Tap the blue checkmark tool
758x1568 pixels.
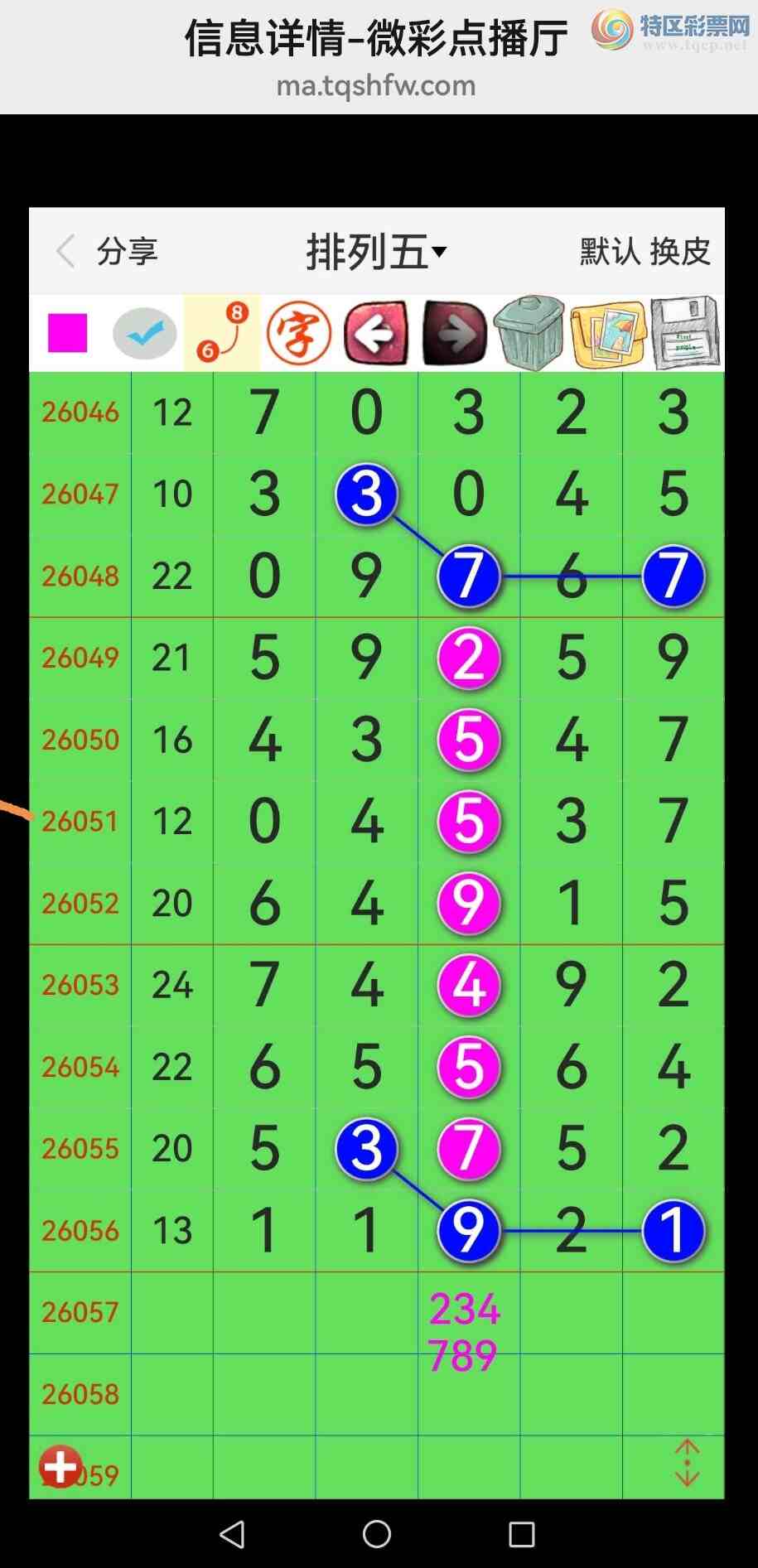click(145, 333)
